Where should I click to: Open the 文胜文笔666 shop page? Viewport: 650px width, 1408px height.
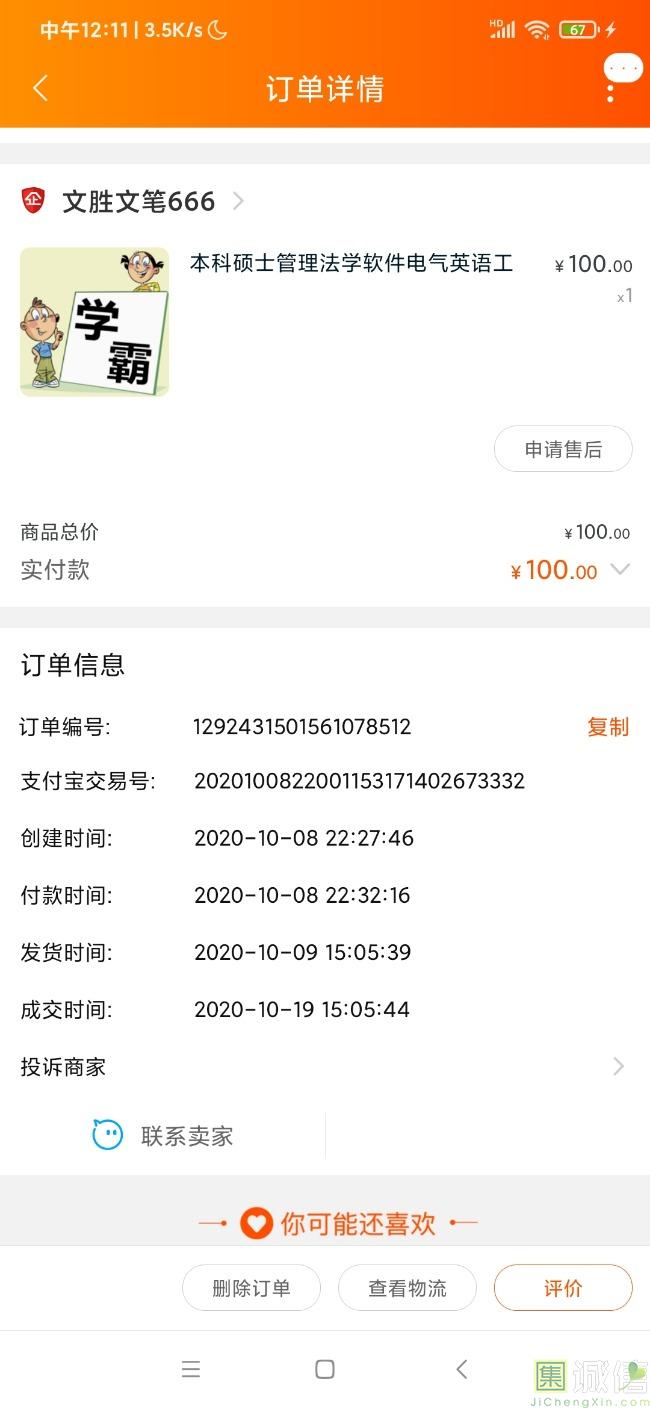140,201
